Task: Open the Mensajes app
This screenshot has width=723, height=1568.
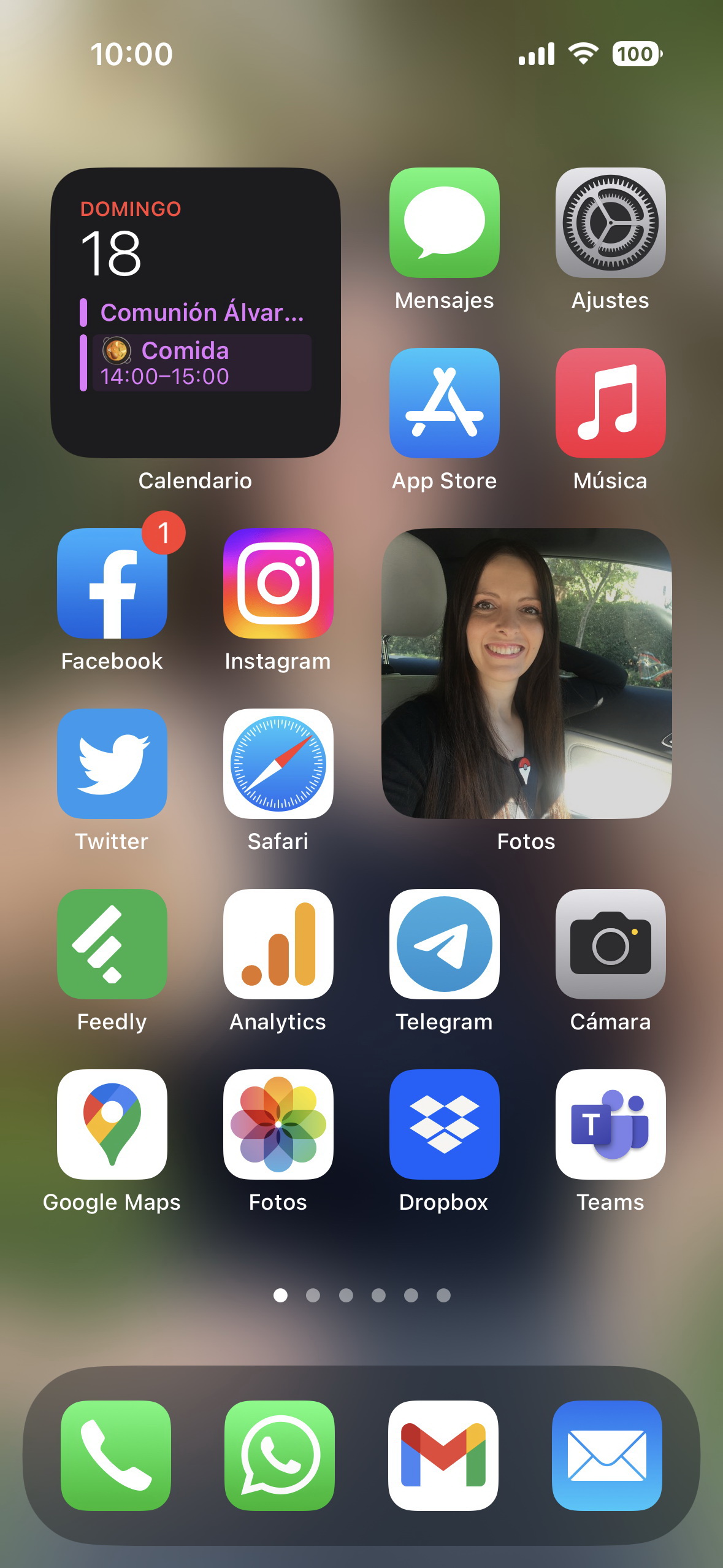Action: (x=445, y=223)
